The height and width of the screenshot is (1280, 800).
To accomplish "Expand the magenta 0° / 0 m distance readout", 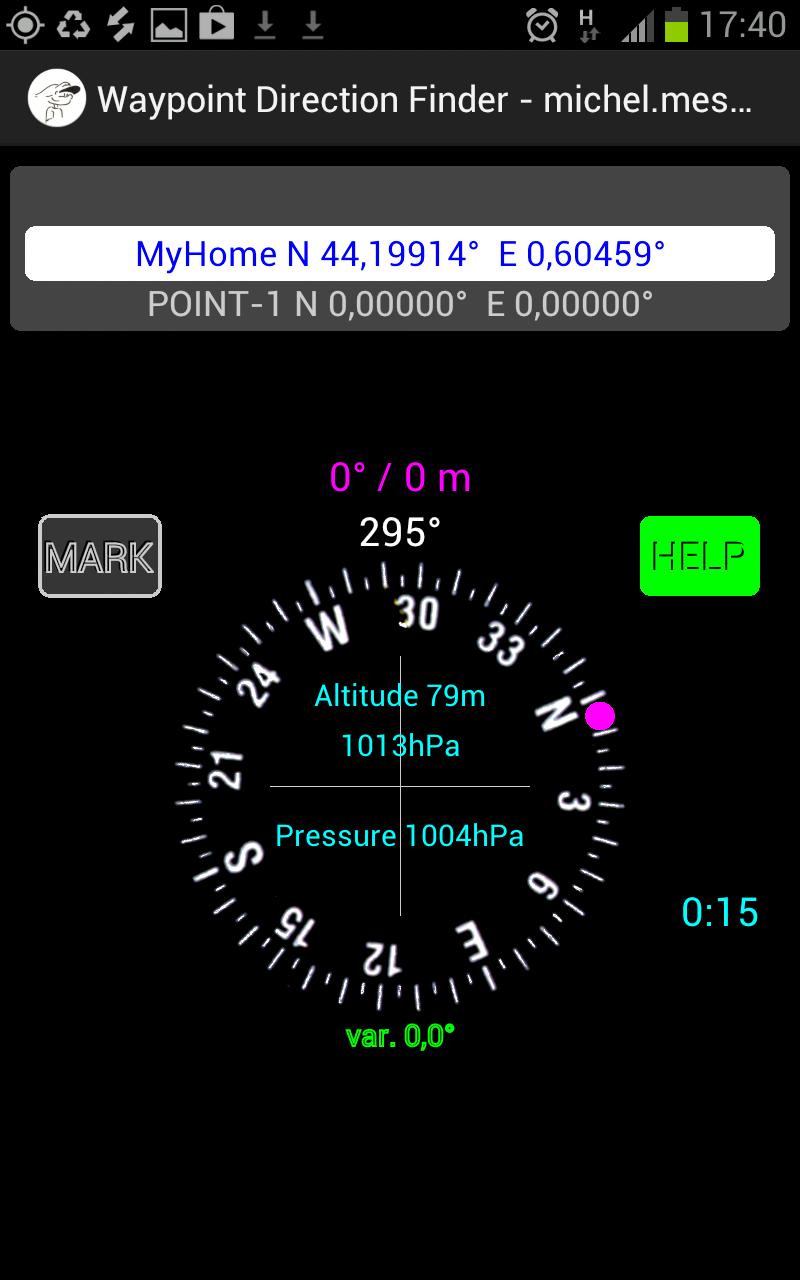I will 399,478.
